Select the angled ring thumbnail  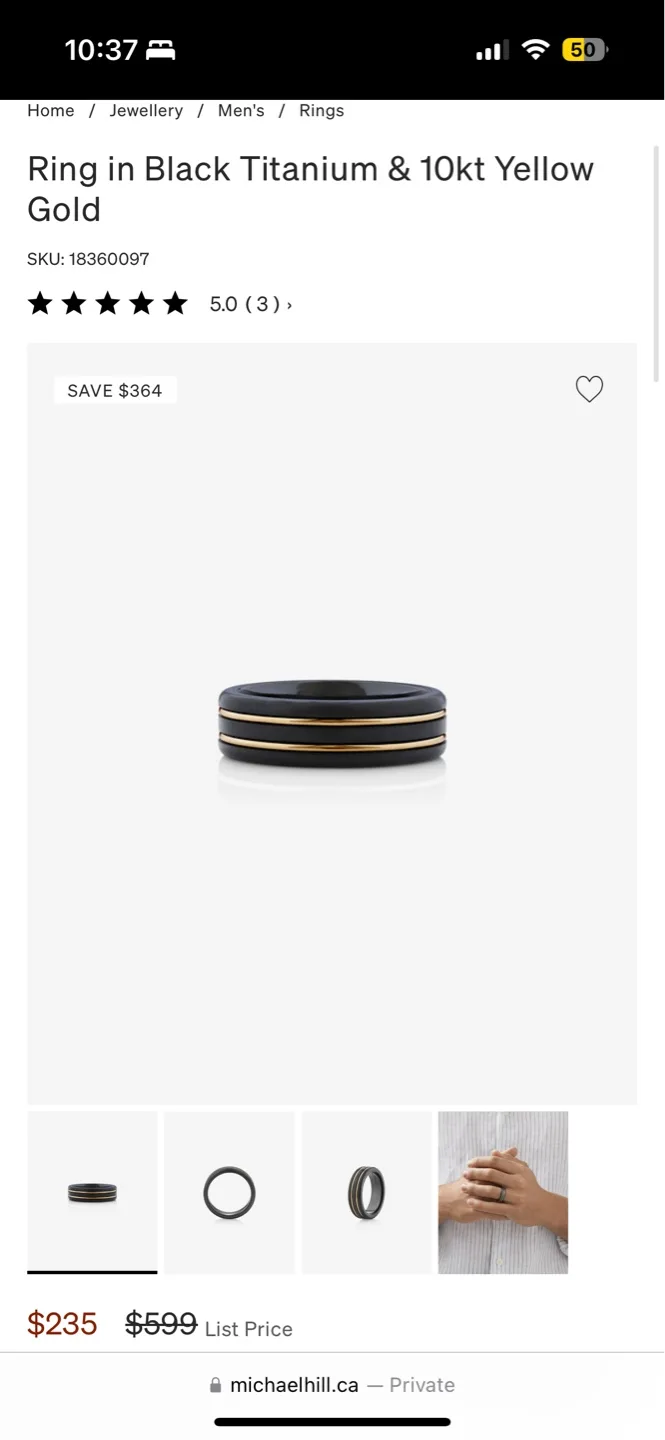point(366,1192)
